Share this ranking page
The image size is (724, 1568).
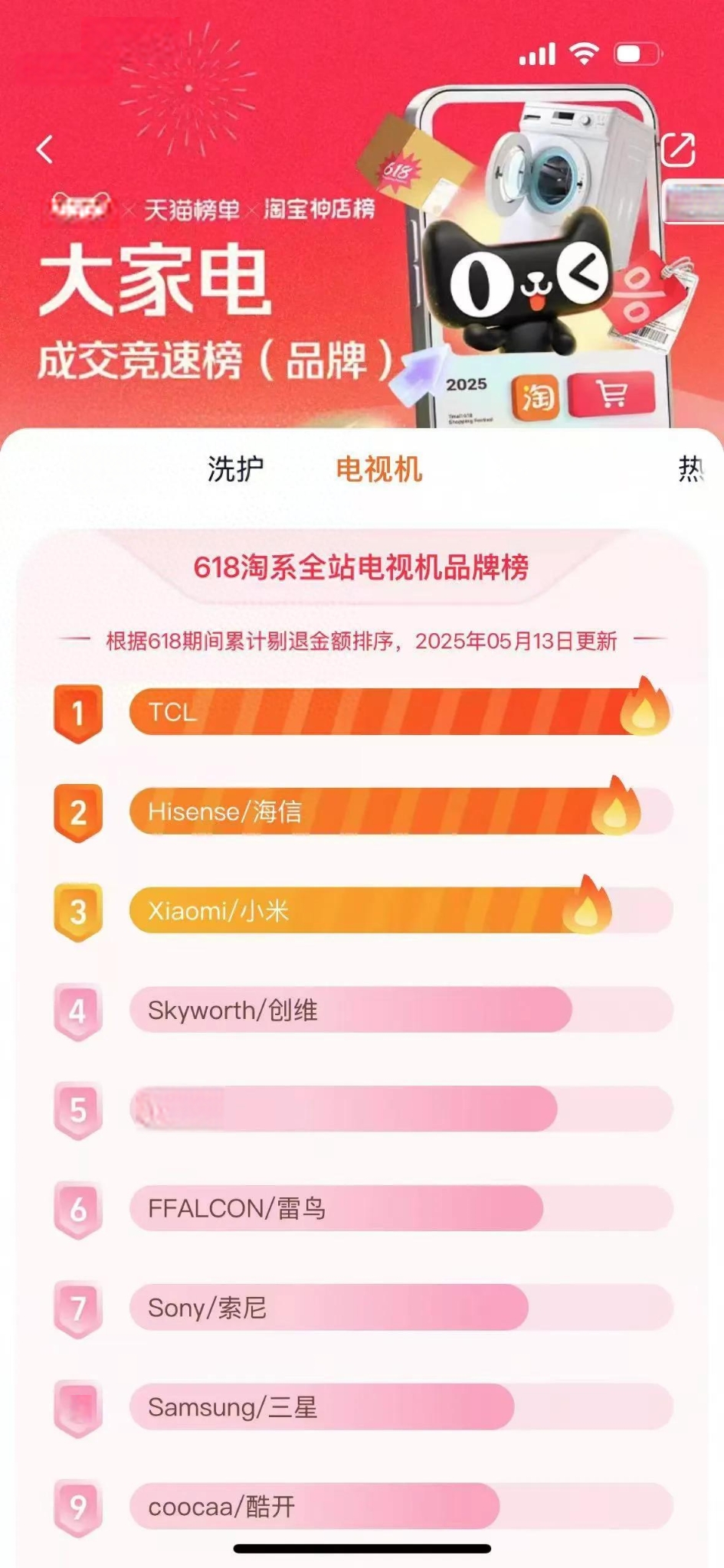click(678, 149)
